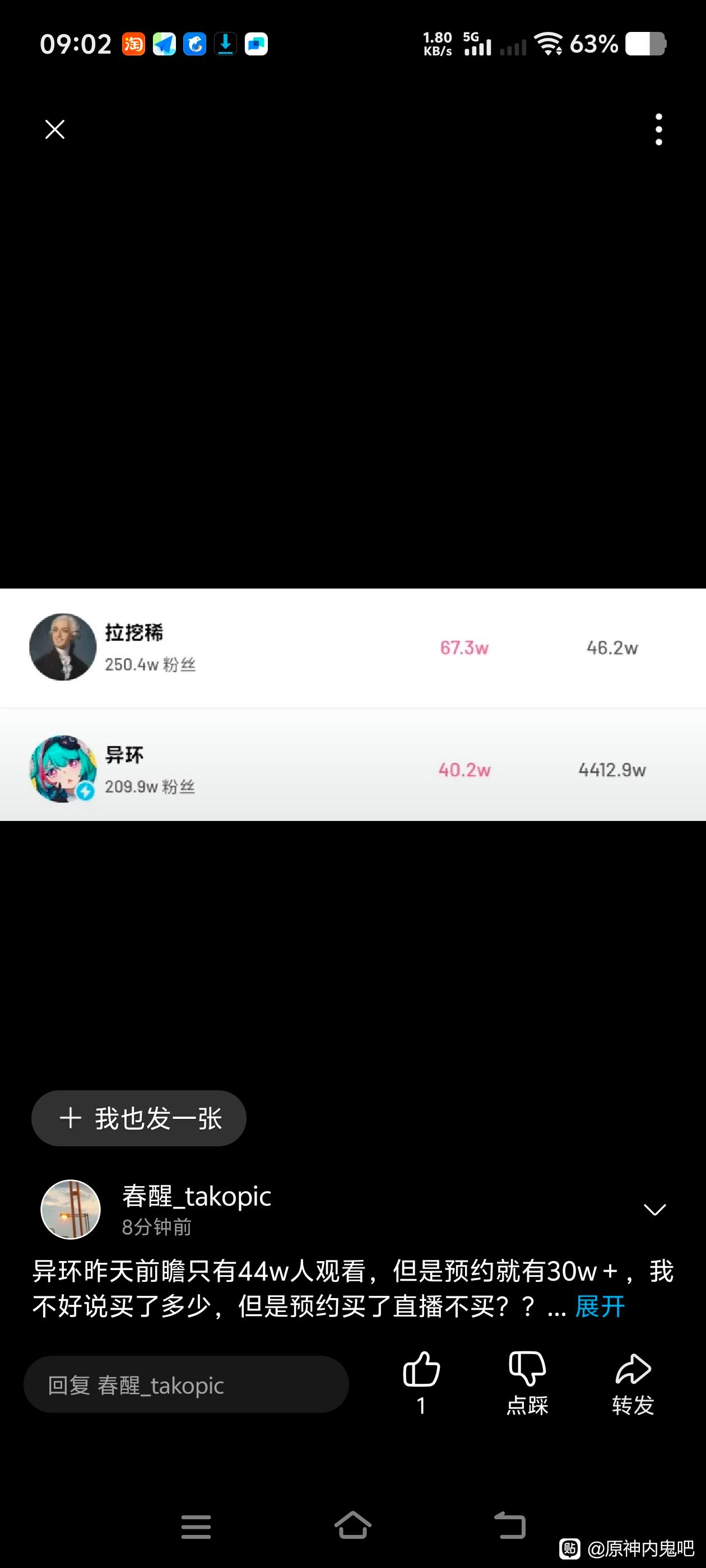The width and height of the screenshot is (706, 1568).
Task: Focus the 回复 春醒_takopic reply field
Action: [186, 1385]
